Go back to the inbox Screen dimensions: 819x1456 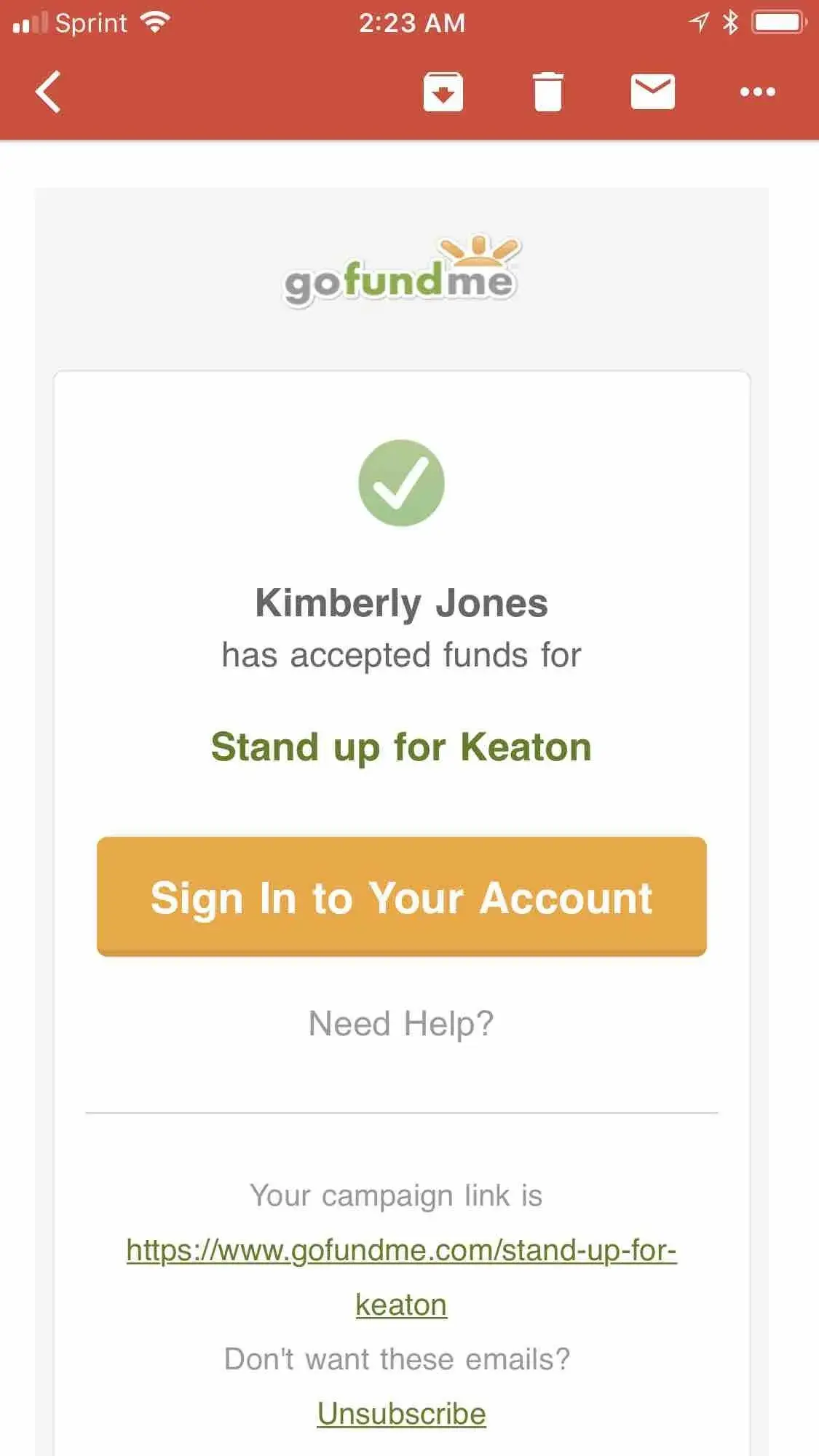point(48,92)
